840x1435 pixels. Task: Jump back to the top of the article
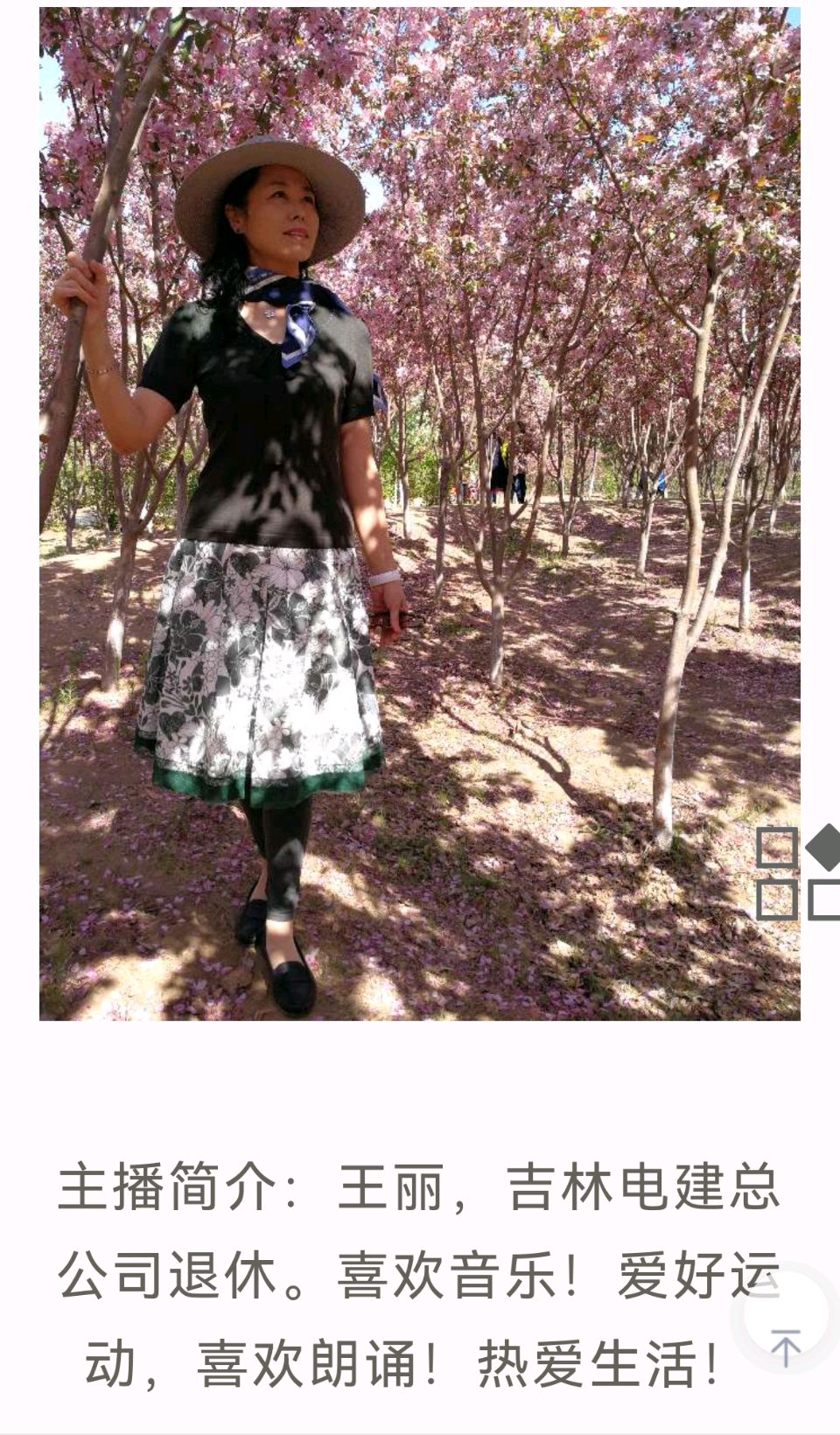point(786,1347)
